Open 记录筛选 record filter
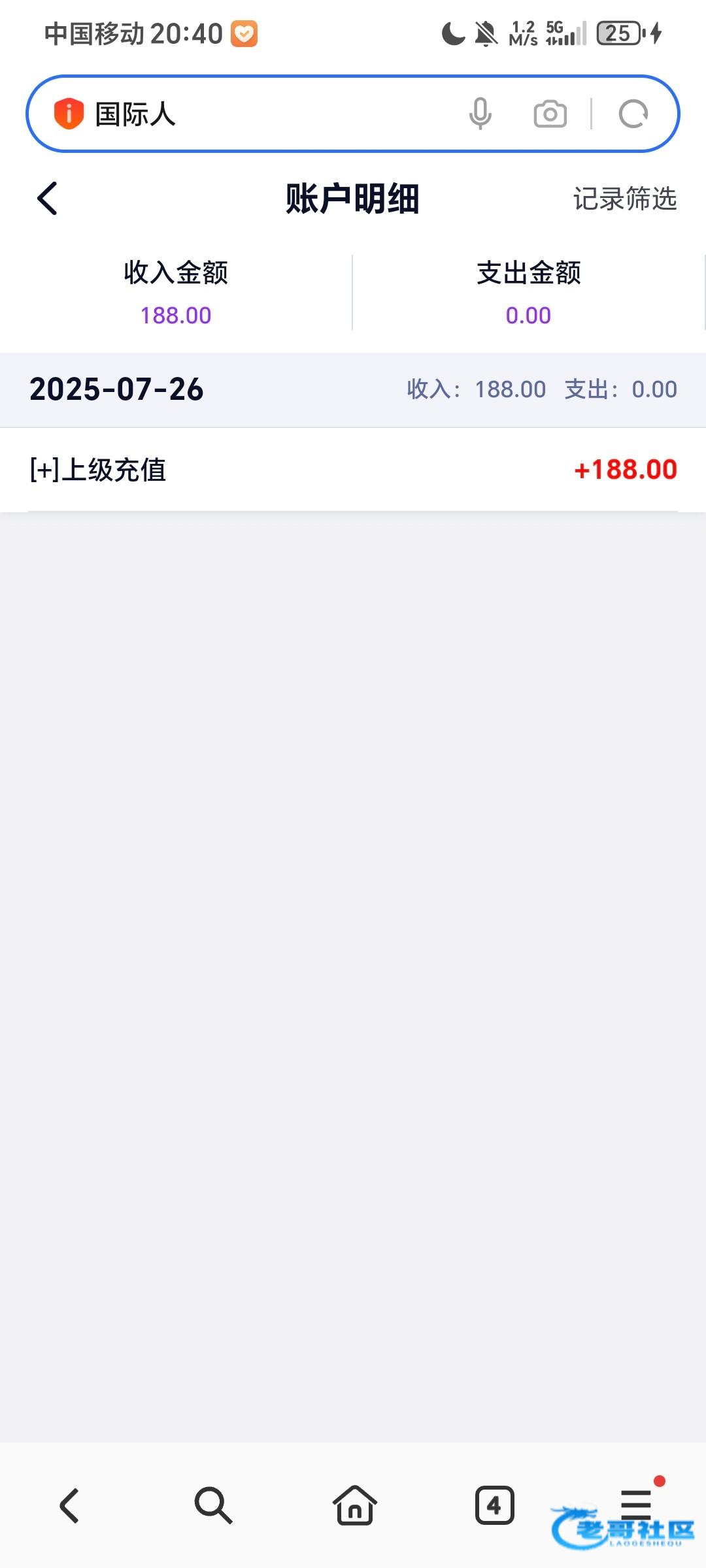 click(x=625, y=199)
